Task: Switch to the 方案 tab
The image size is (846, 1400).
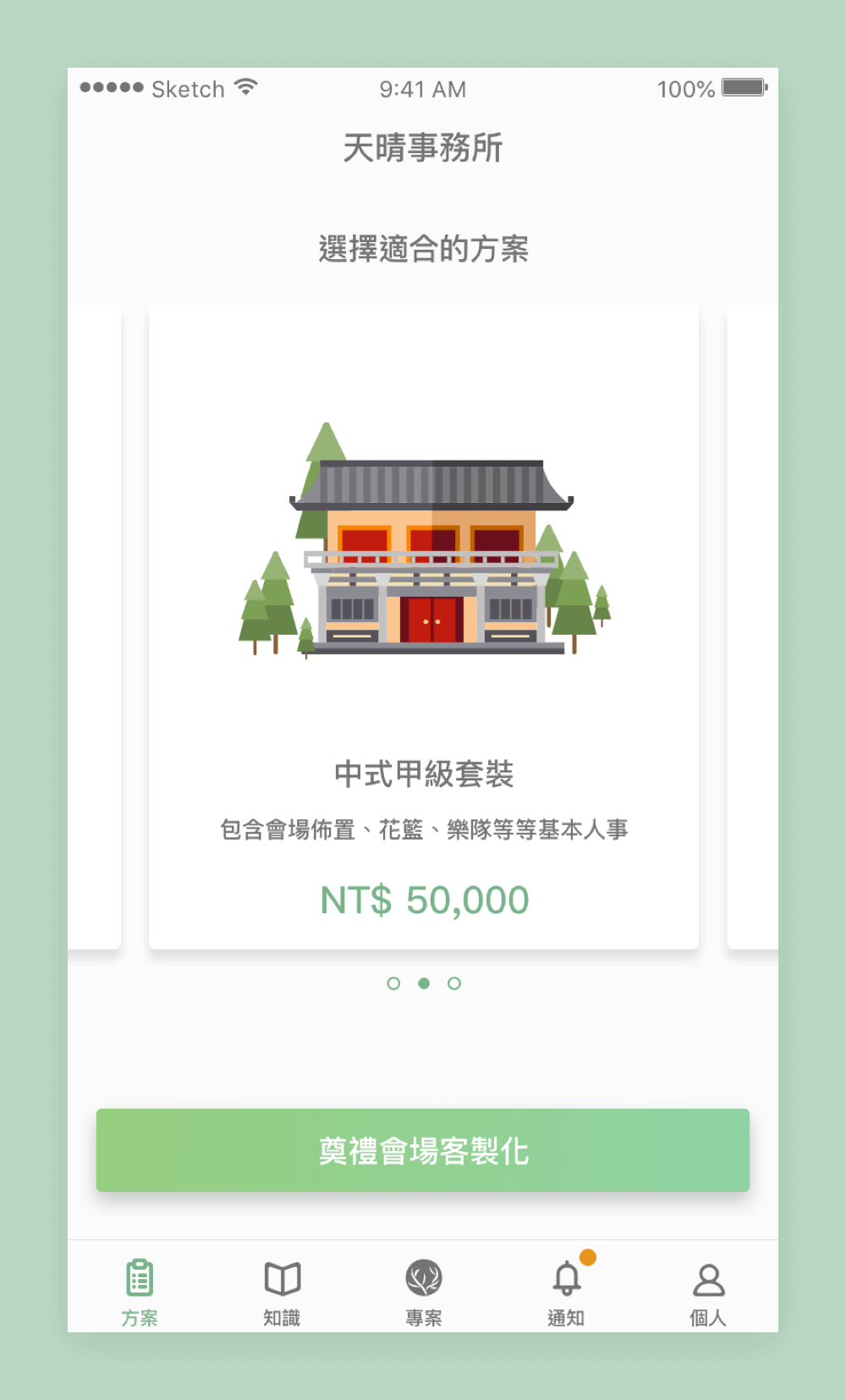Action: coord(140,1293)
